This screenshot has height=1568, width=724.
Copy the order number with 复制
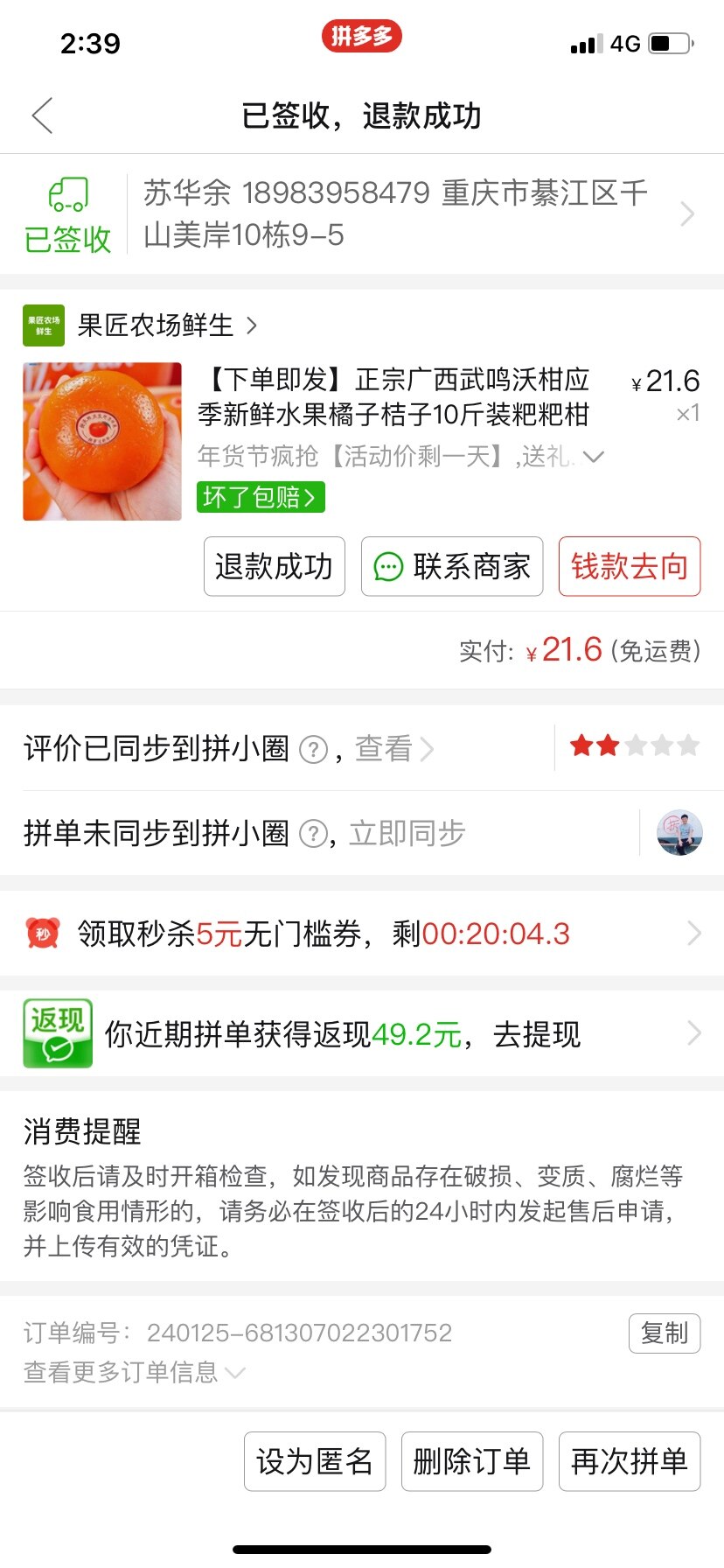click(x=664, y=1333)
